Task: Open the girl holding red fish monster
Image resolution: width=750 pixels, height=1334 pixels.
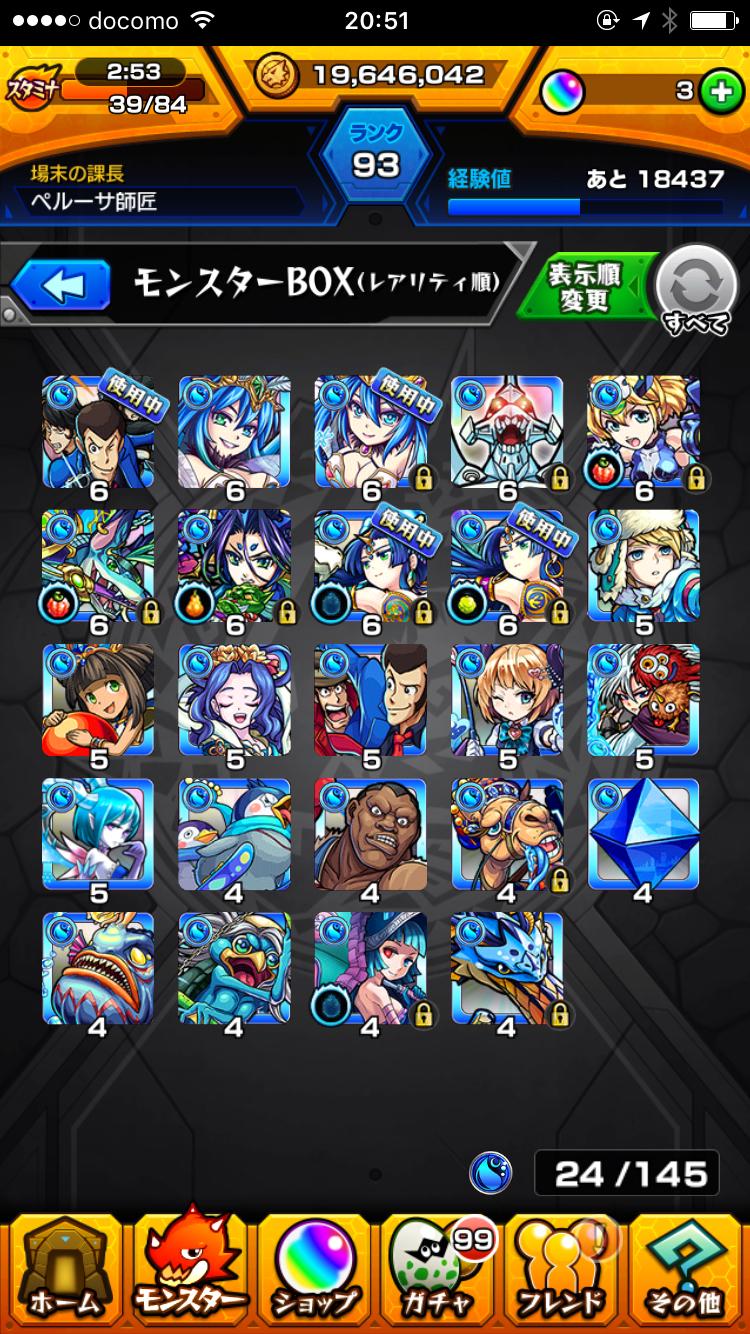Action: 98,700
